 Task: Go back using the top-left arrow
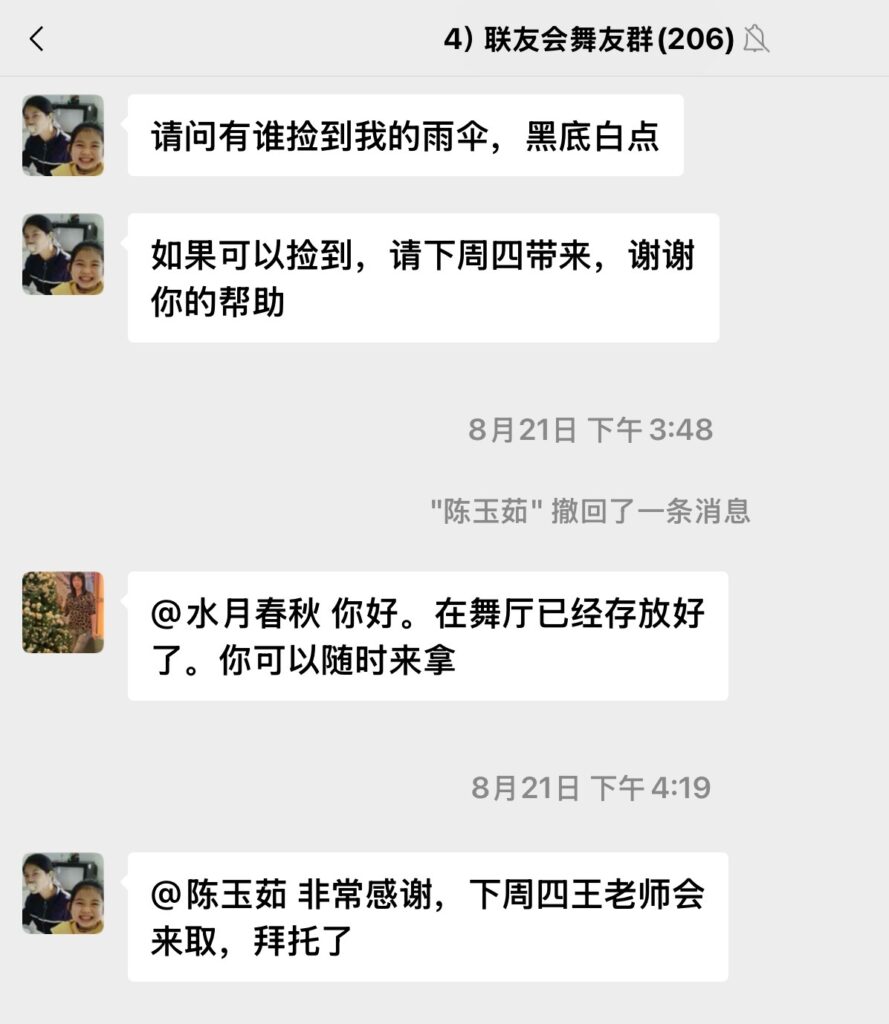coord(37,39)
